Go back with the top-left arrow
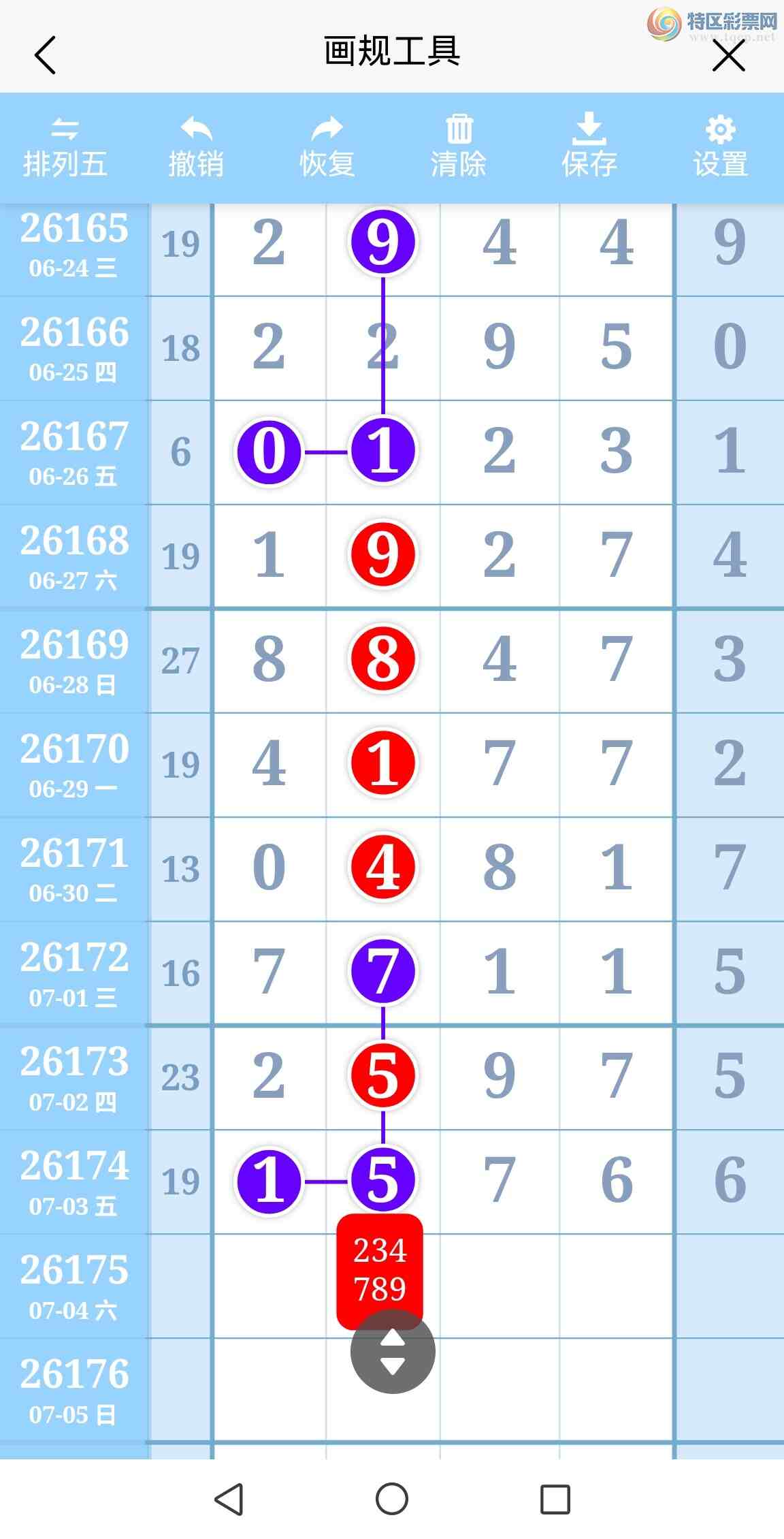This screenshot has height=1539, width=784. (45, 55)
